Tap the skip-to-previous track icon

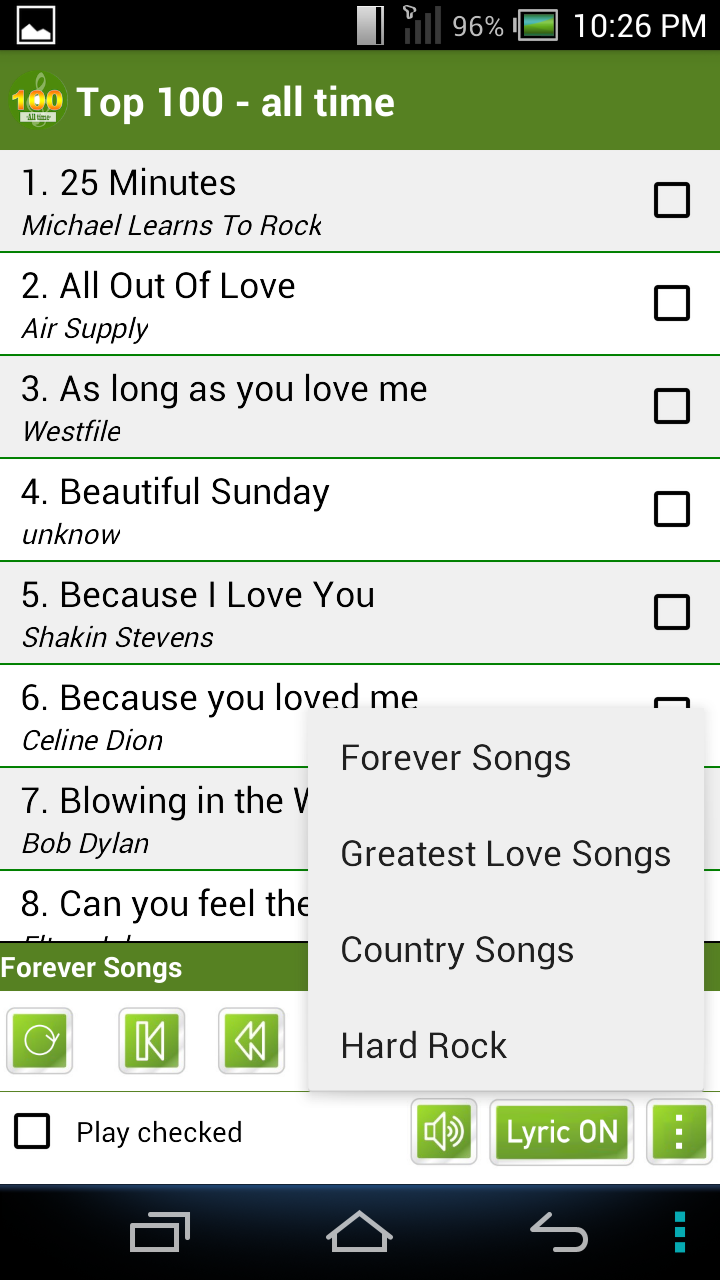point(151,1040)
